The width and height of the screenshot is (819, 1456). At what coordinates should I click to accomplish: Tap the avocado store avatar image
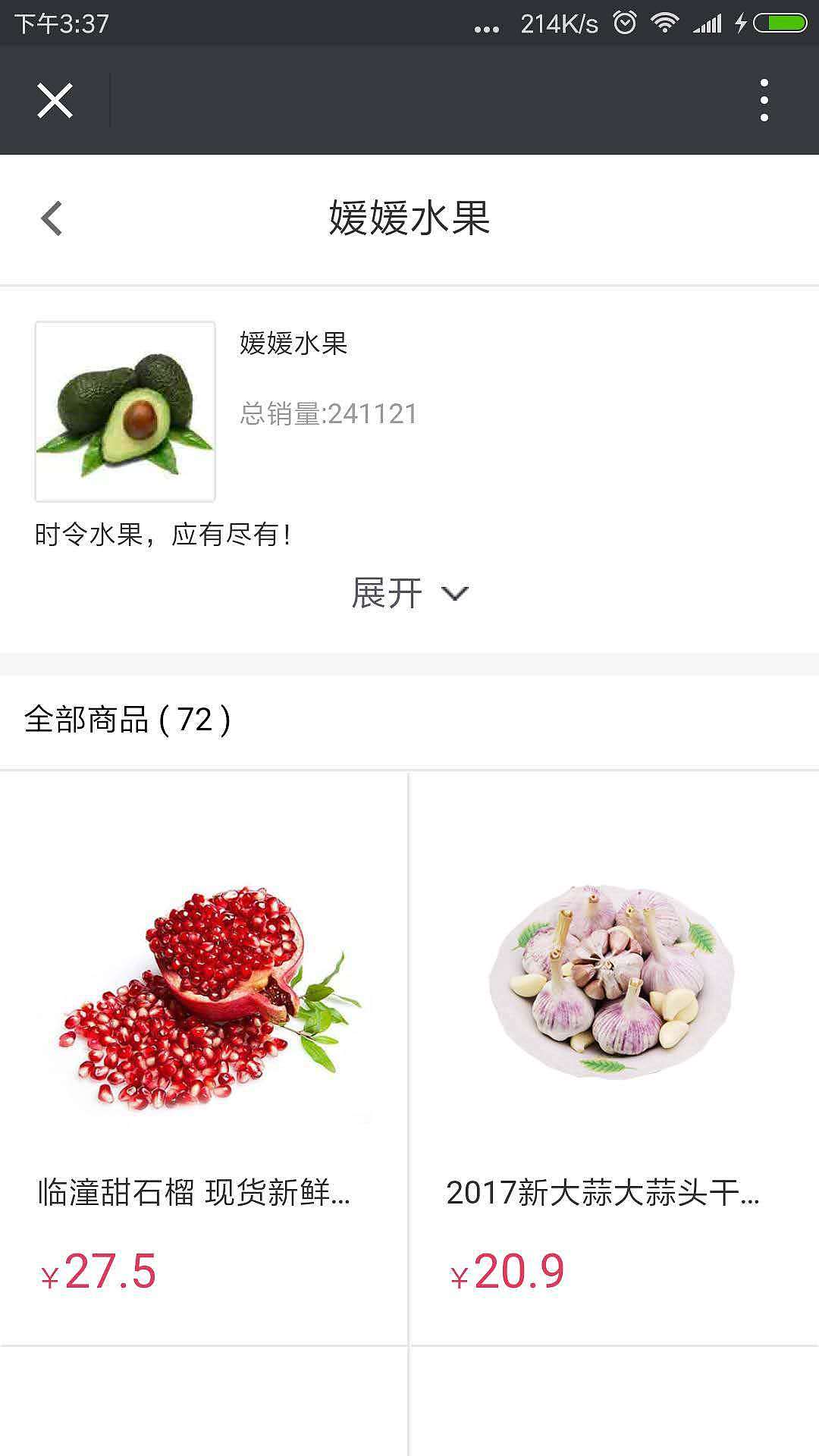pyautogui.click(x=124, y=413)
